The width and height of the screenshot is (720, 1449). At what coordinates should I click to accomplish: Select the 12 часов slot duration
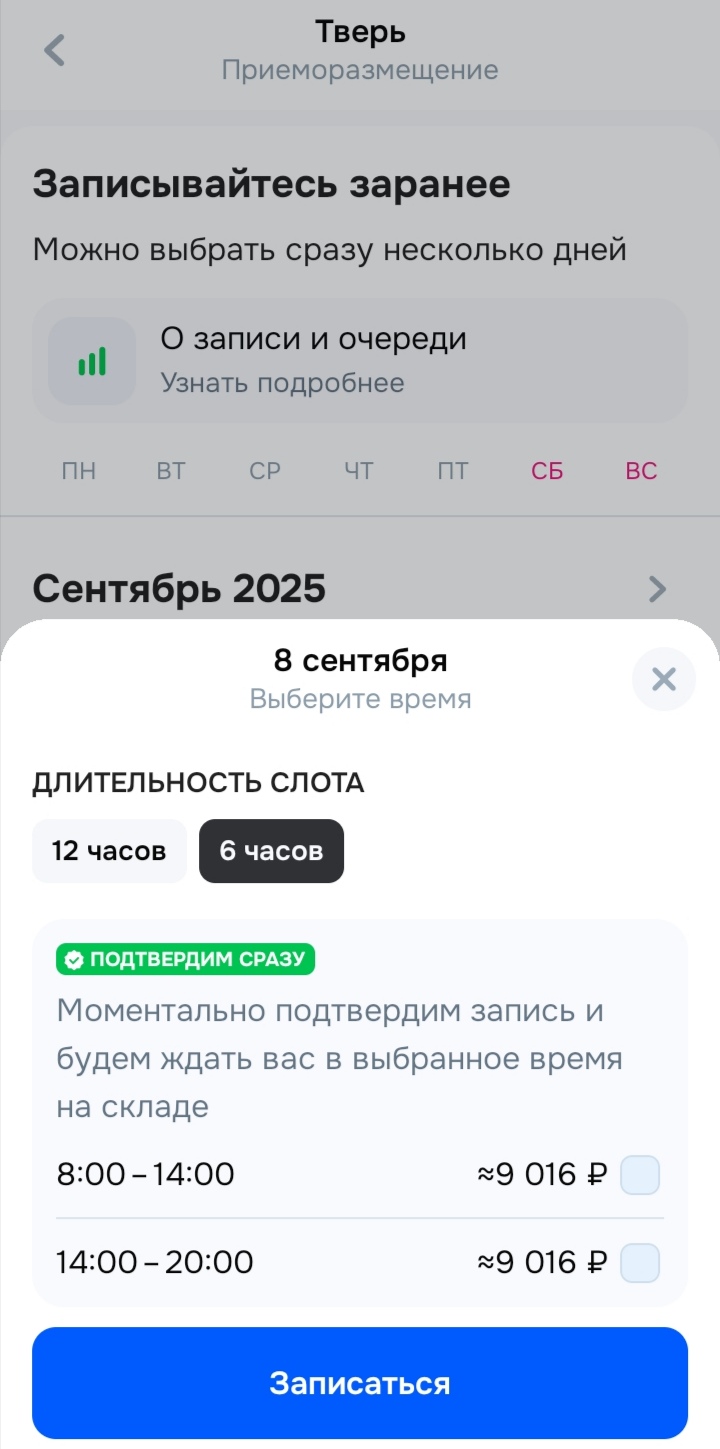[109, 851]
